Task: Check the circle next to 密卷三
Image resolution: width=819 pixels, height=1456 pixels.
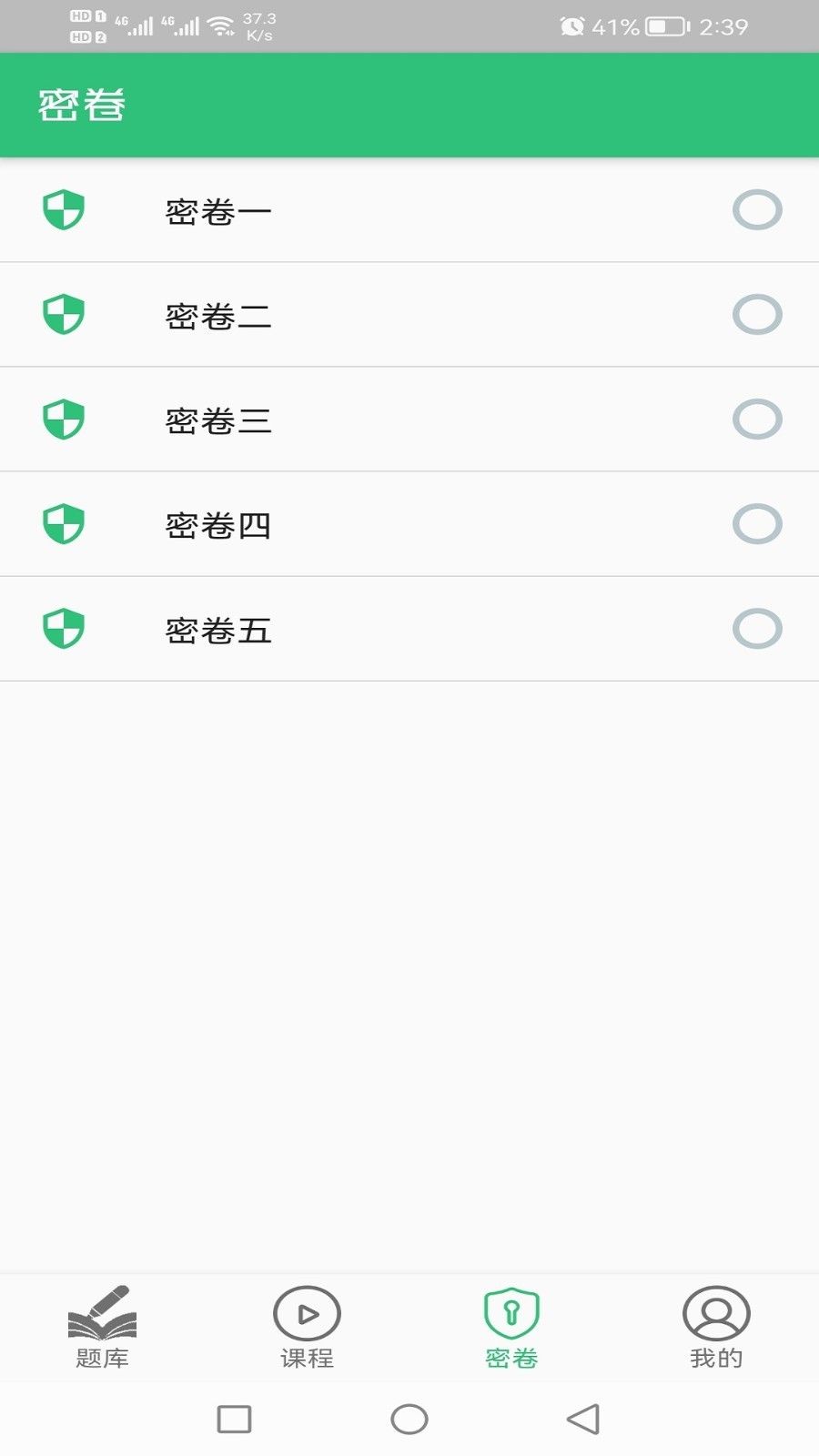Action: click(757, 419)
